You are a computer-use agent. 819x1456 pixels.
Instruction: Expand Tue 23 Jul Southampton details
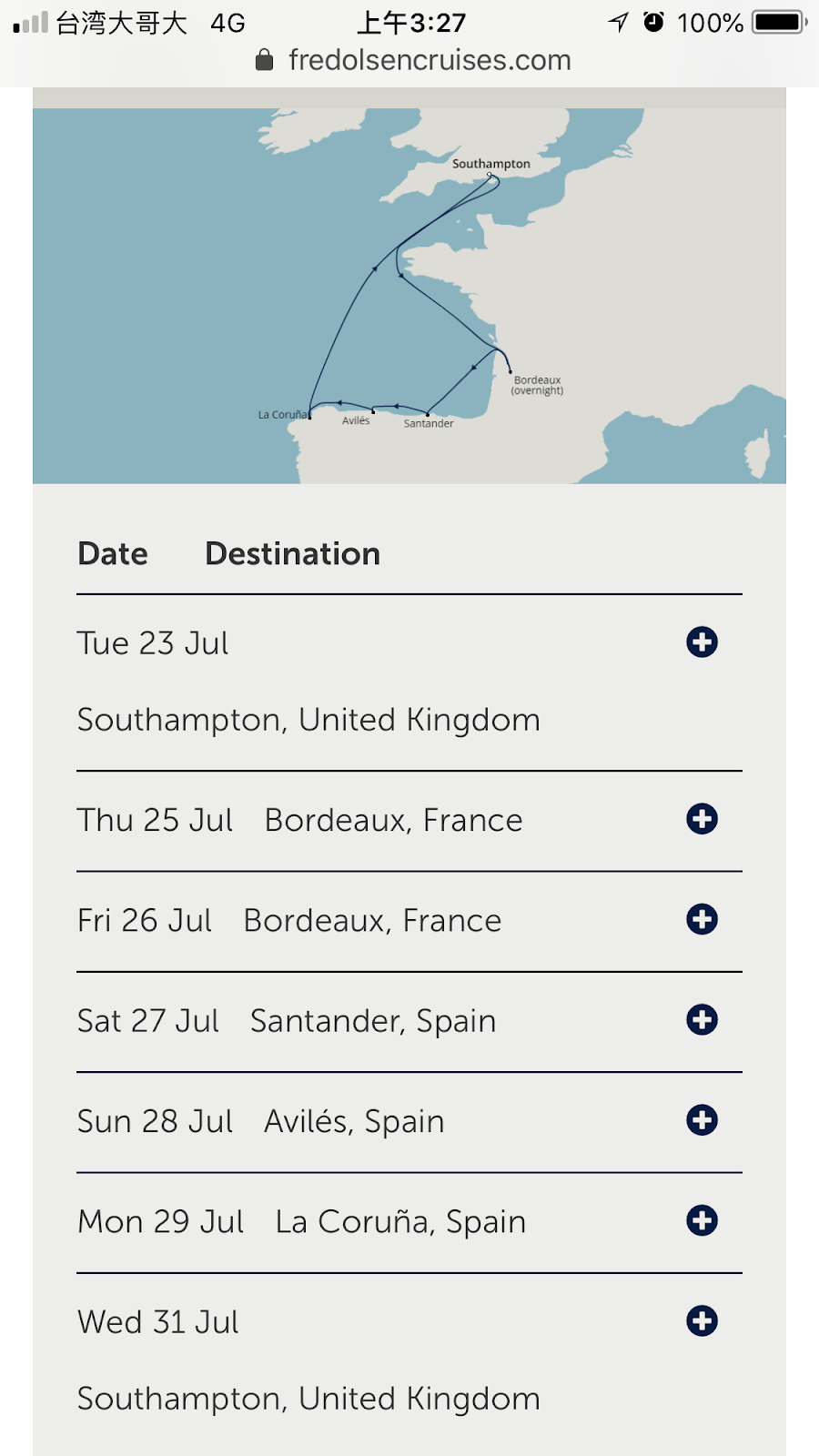(702, 642)
